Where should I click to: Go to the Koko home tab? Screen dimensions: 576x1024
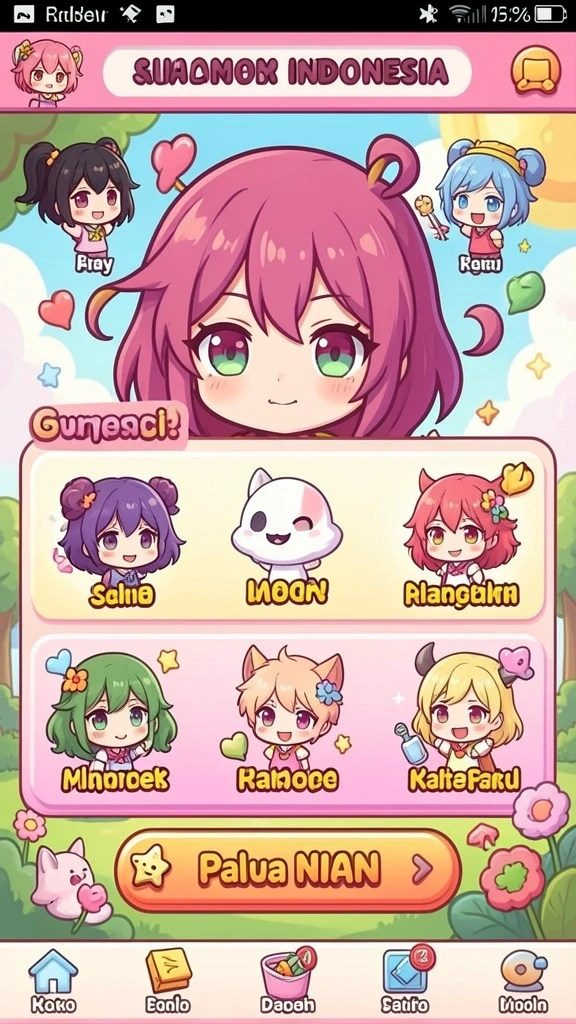click(53, 981)
